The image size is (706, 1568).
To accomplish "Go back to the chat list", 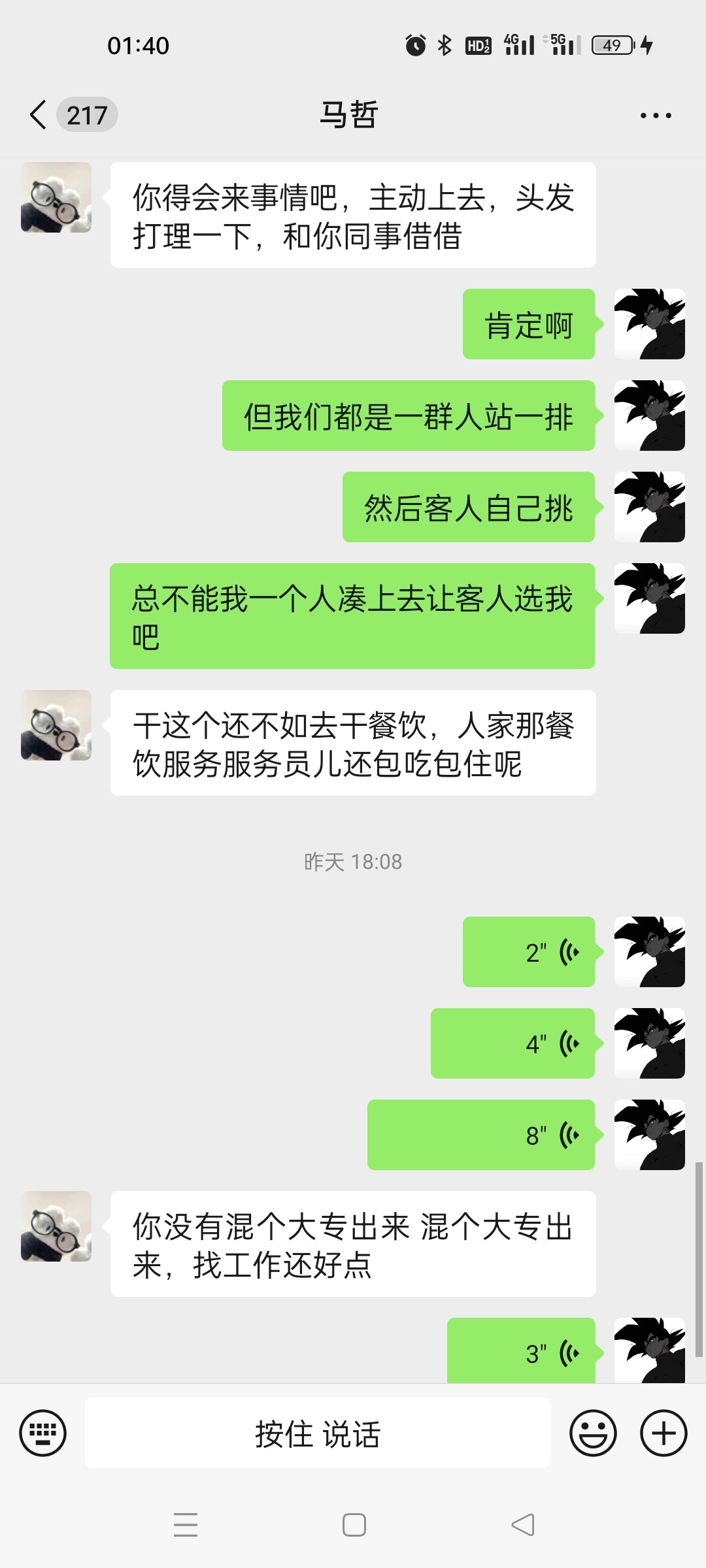I will (x=39, y=115).
